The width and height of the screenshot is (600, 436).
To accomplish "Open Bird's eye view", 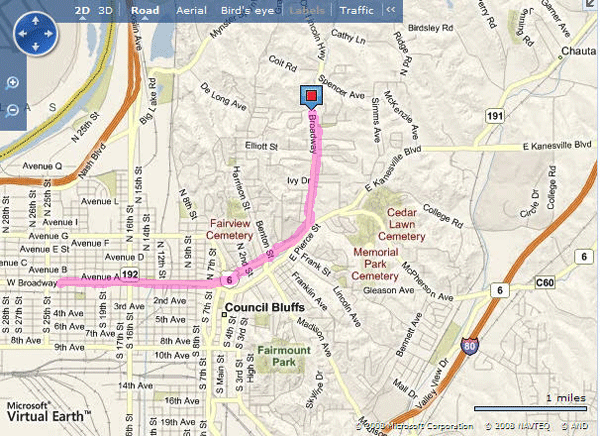I will tap(249, 10).
